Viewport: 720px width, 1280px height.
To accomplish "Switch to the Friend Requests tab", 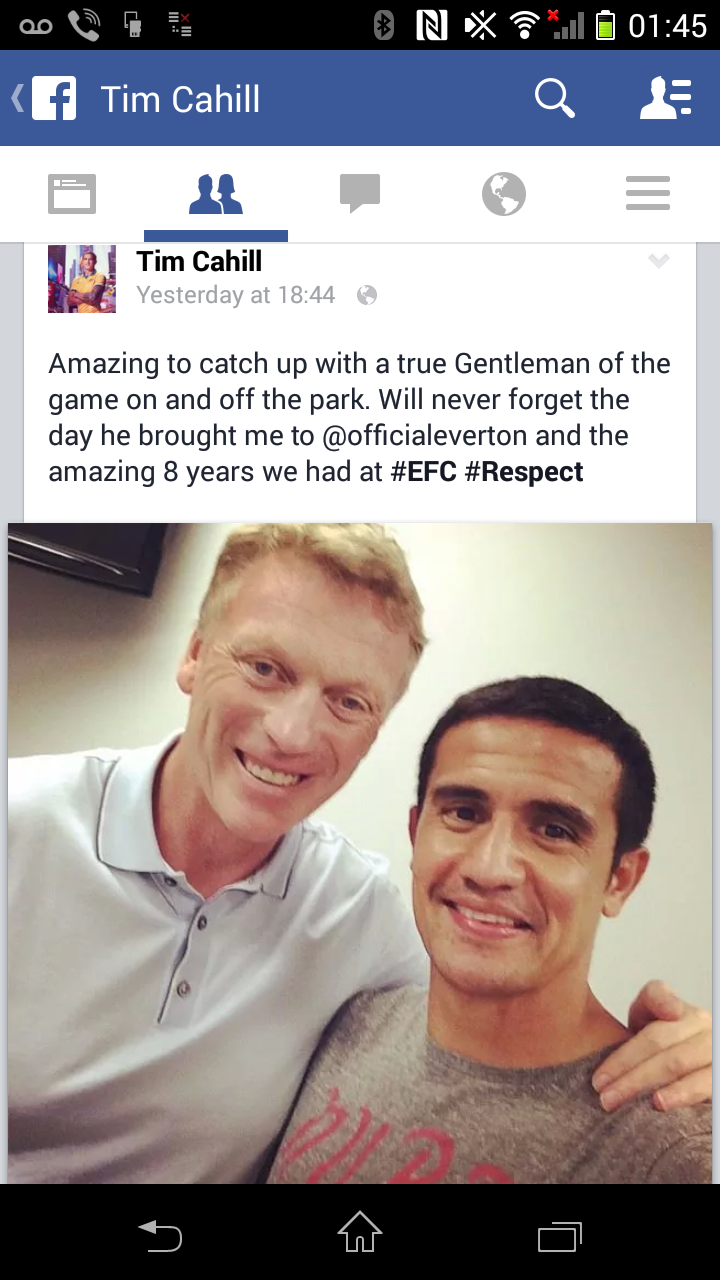I will click(x=216, y=194).
